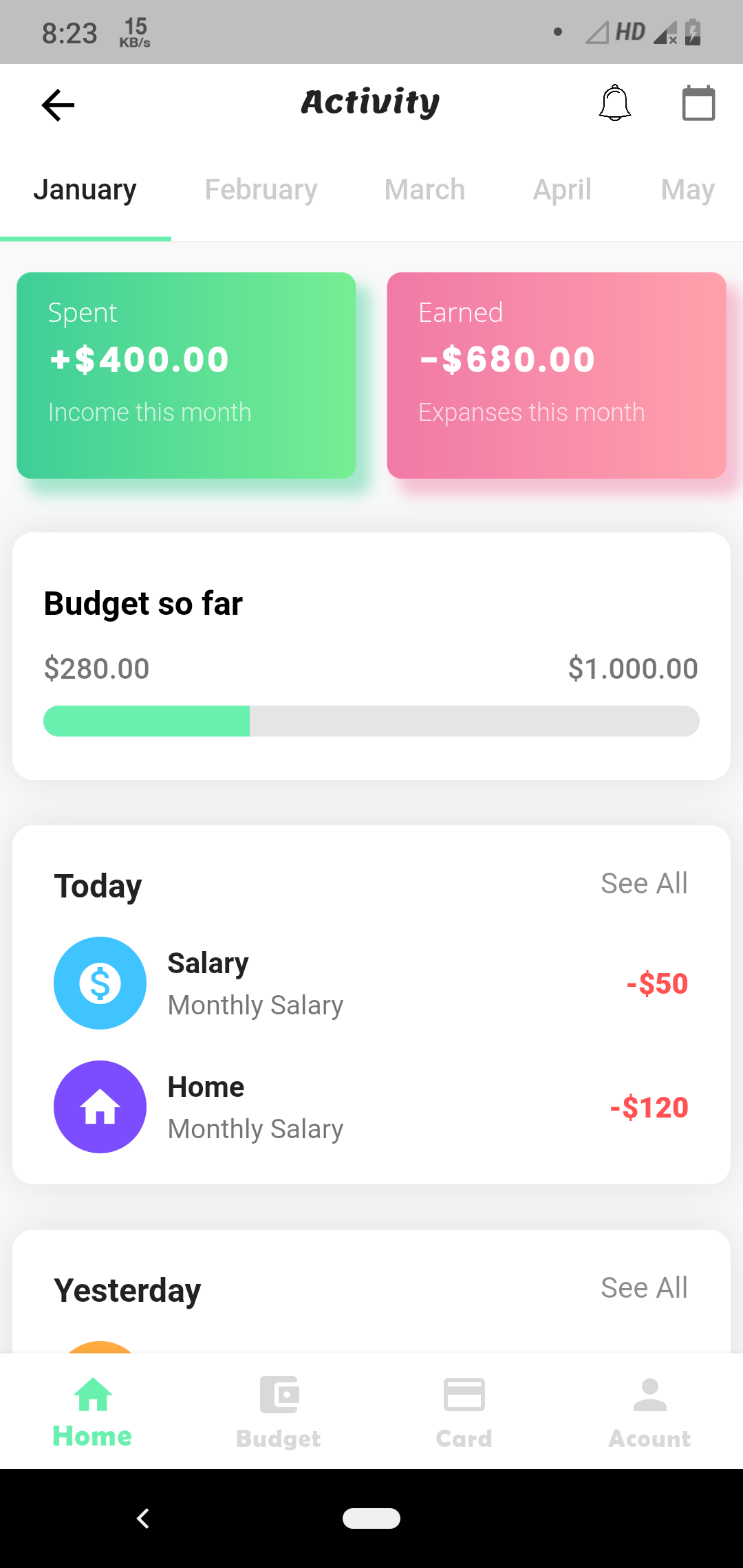See all of Yesterday's transactions
This screenshot has height=1568, width=743.
643,1288
